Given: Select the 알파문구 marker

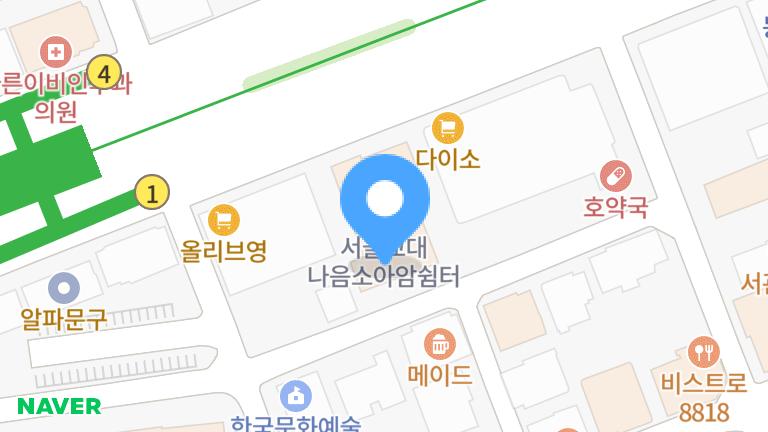Looking at the screenshot, I should click(x=64, y=289).
